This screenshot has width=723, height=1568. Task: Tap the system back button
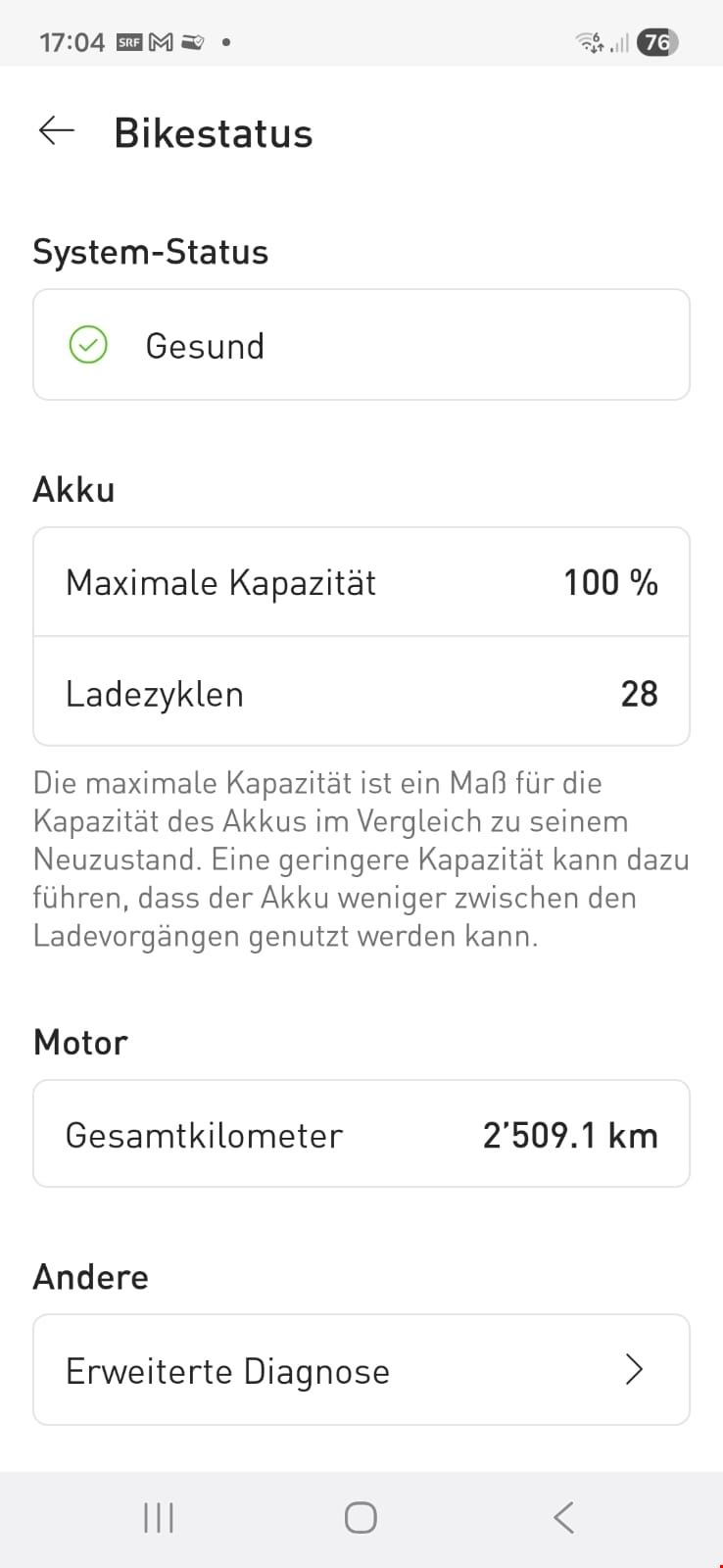(x=563, y=1518)
